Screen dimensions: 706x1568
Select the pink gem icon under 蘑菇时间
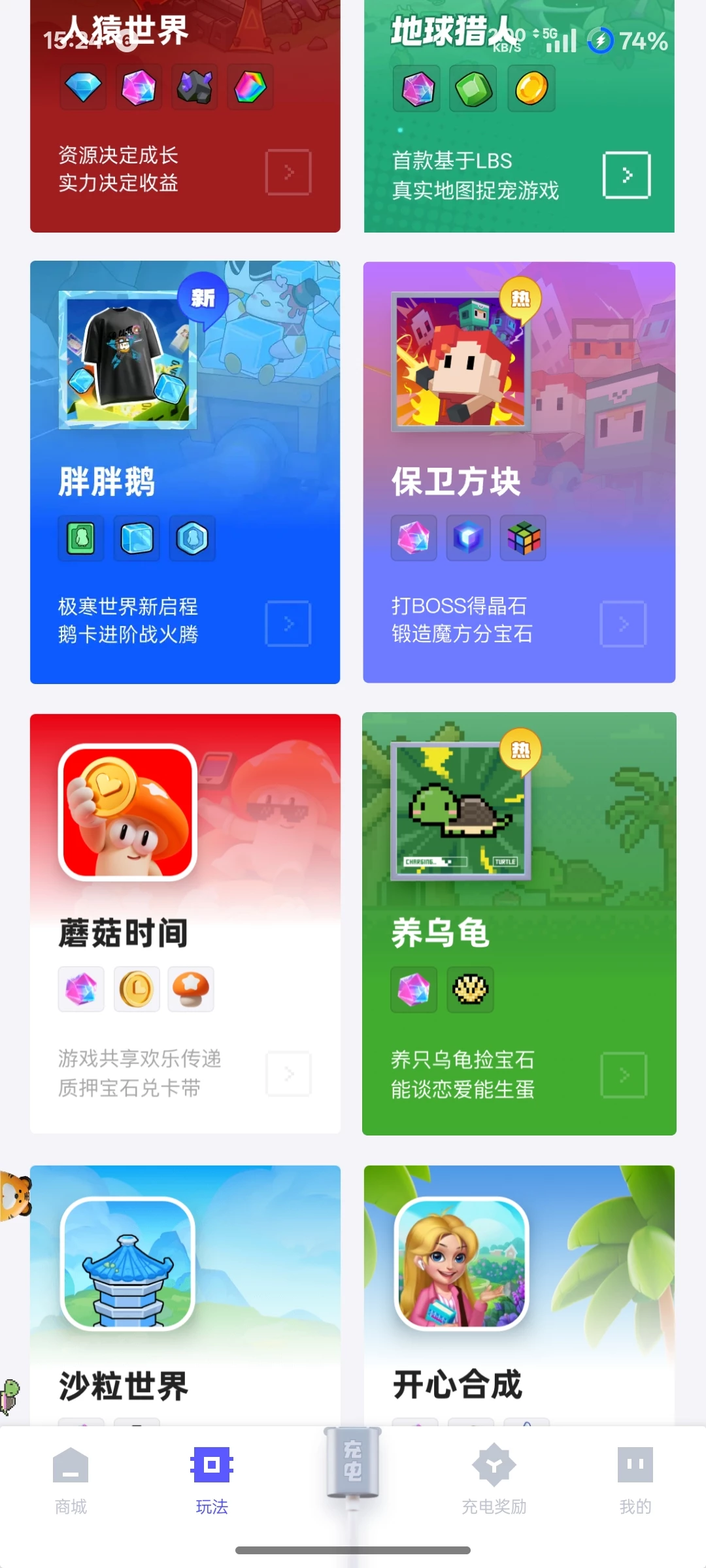[82, 989]
